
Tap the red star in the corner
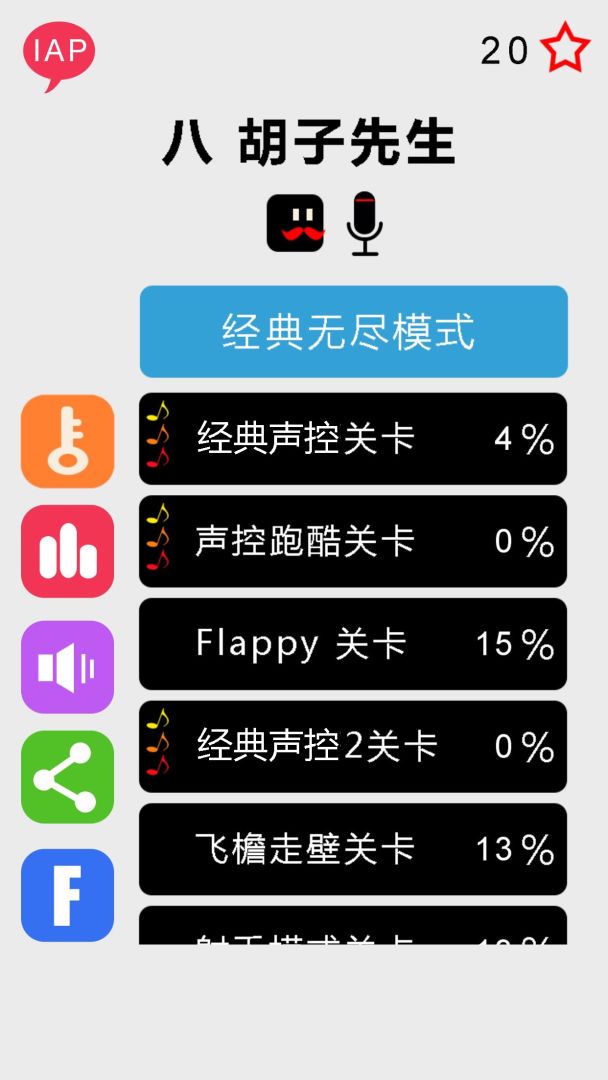tap(565, 48)
